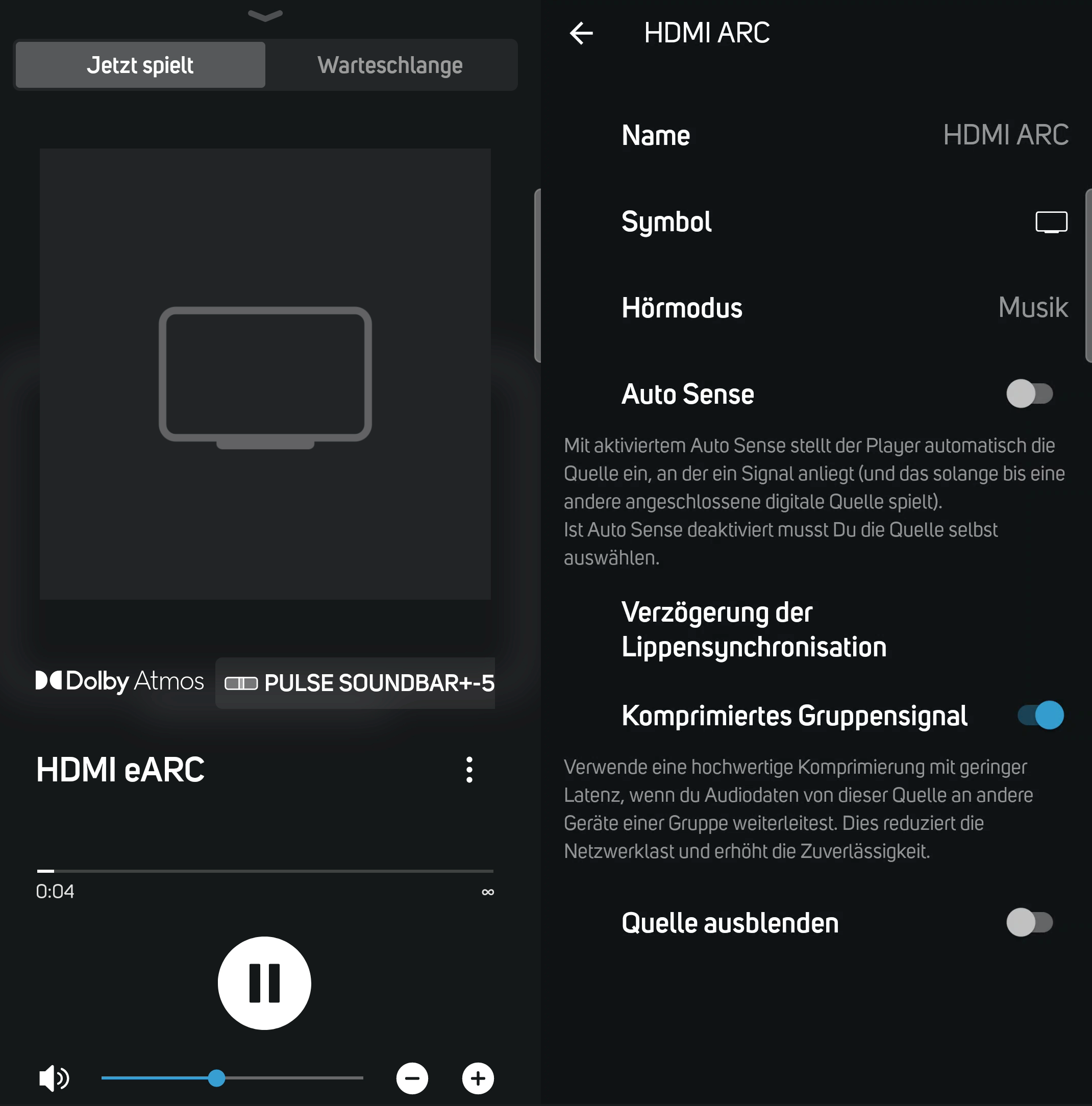The height and width of the screenshot is (1106, 1092).
Task: Toggle Quelle ausblenden on
Action: coord(1029,923)
